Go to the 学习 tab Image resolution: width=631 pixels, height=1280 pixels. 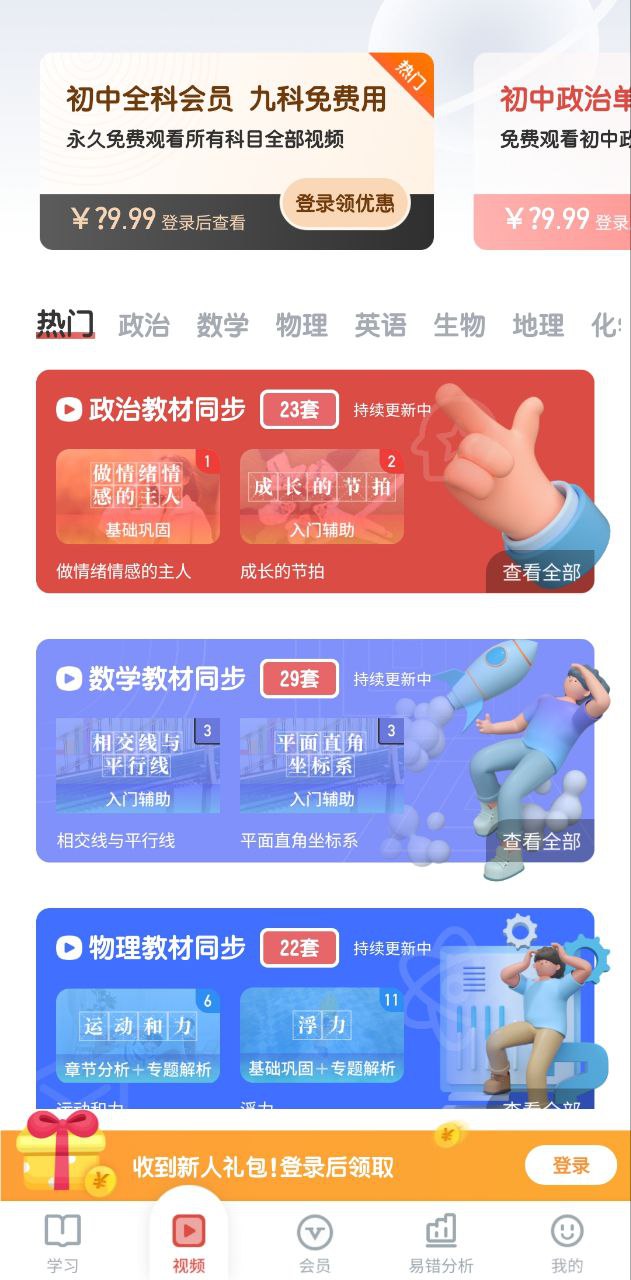pyautogui.click(x=62, y=1243)
